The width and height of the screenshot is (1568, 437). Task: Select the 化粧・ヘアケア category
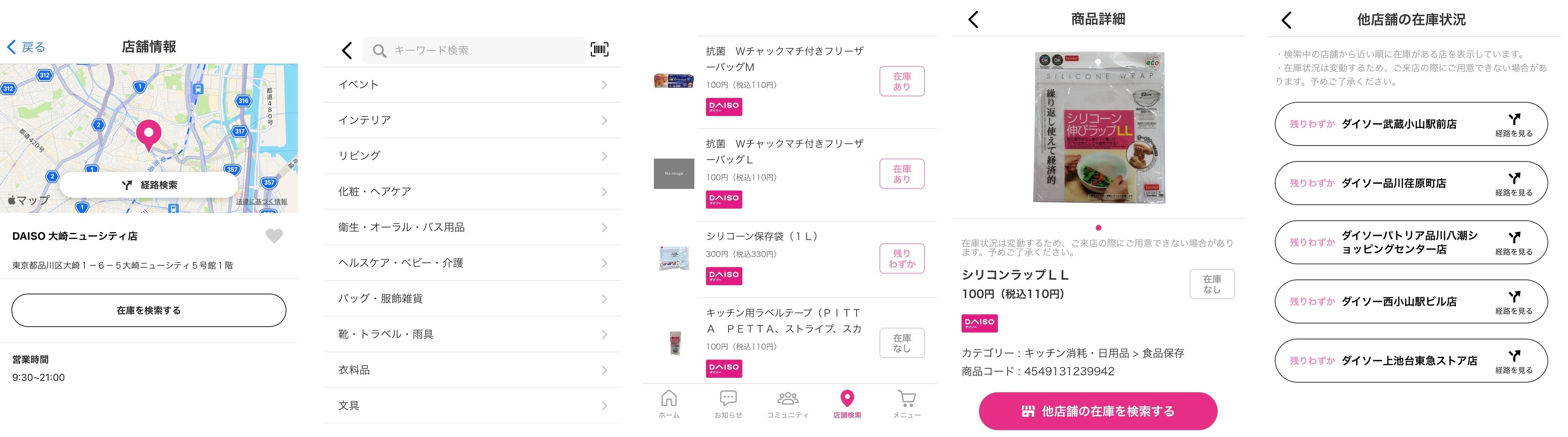coord(472,192)
